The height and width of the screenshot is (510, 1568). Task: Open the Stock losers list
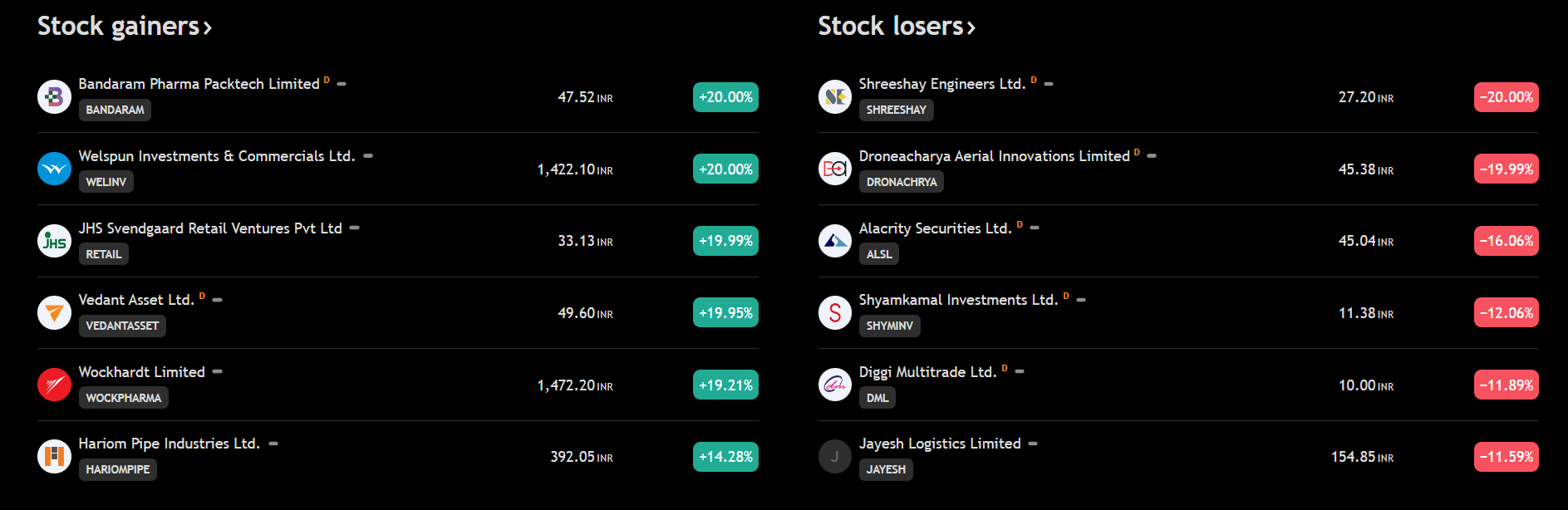click(x=896, y=27)
